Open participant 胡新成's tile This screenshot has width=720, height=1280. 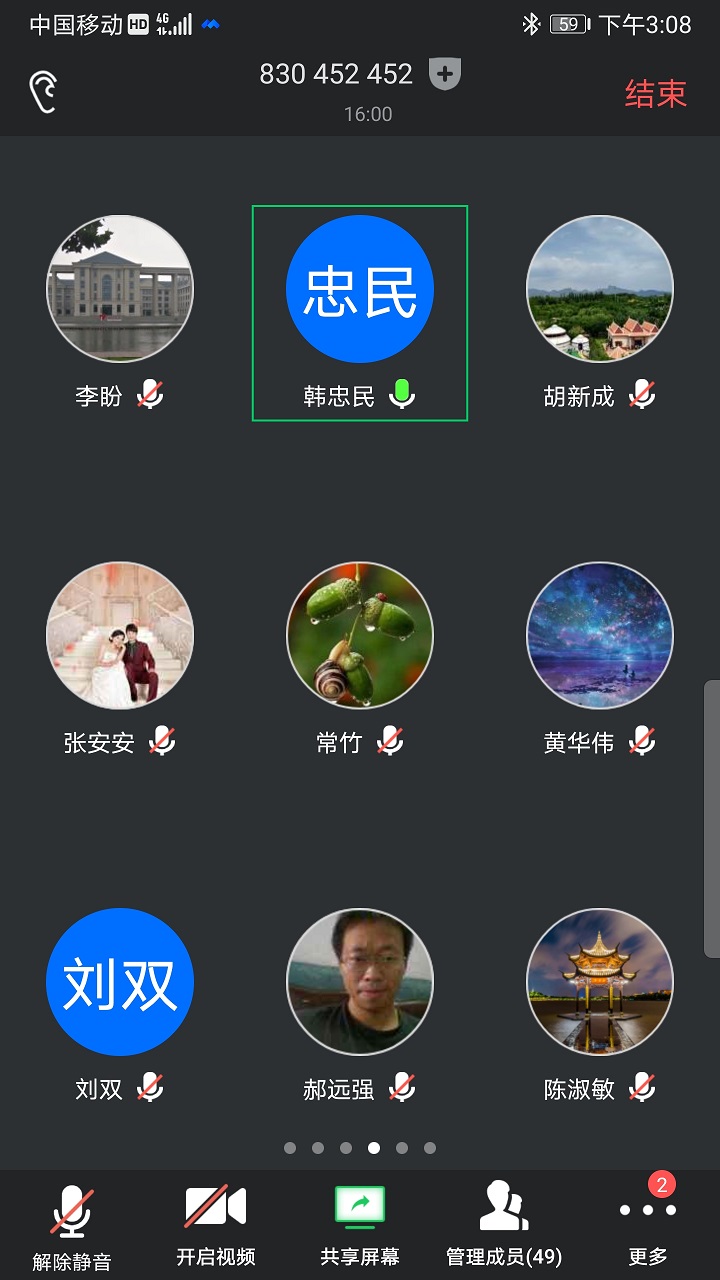click(x=600, y=290)
